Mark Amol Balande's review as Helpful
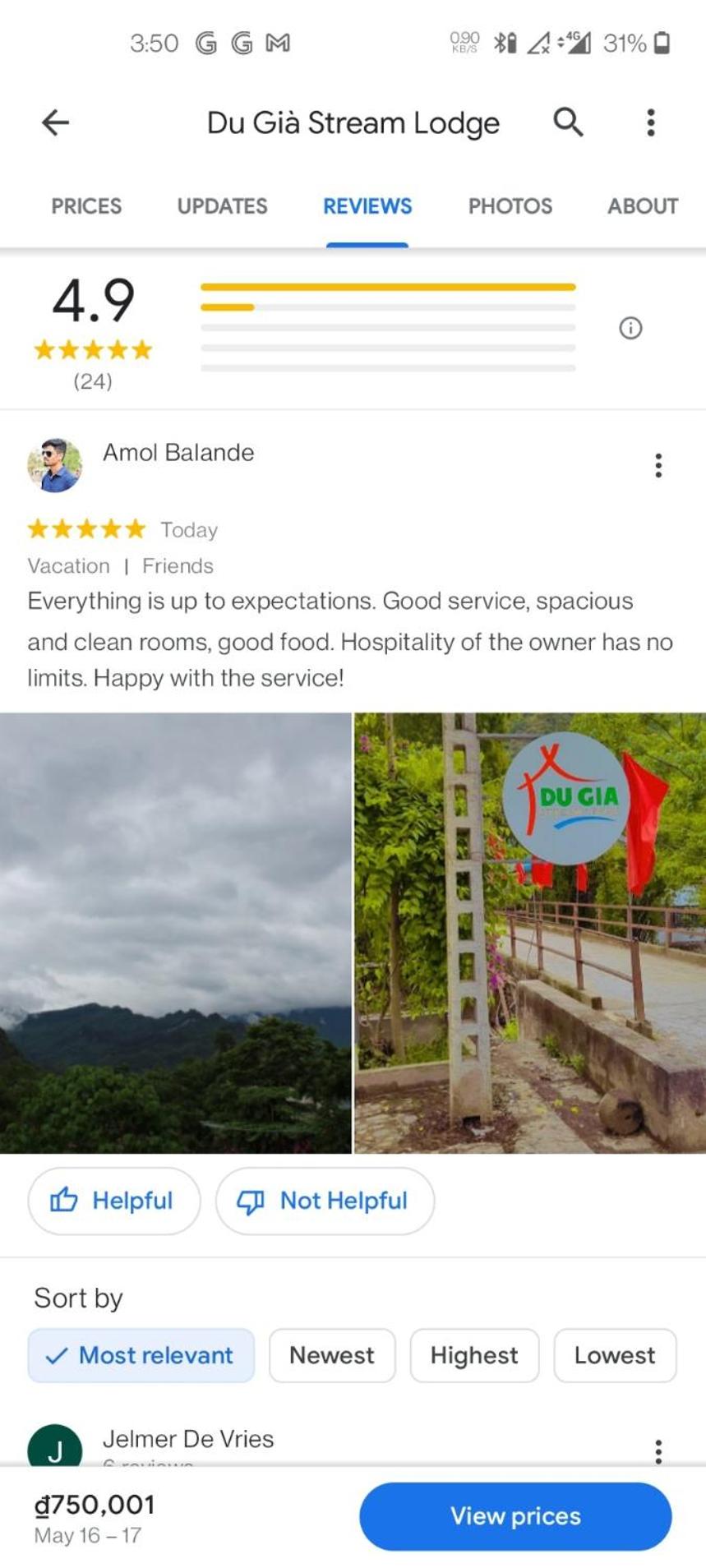The image size is (706, 1568). coord(113,1201)
